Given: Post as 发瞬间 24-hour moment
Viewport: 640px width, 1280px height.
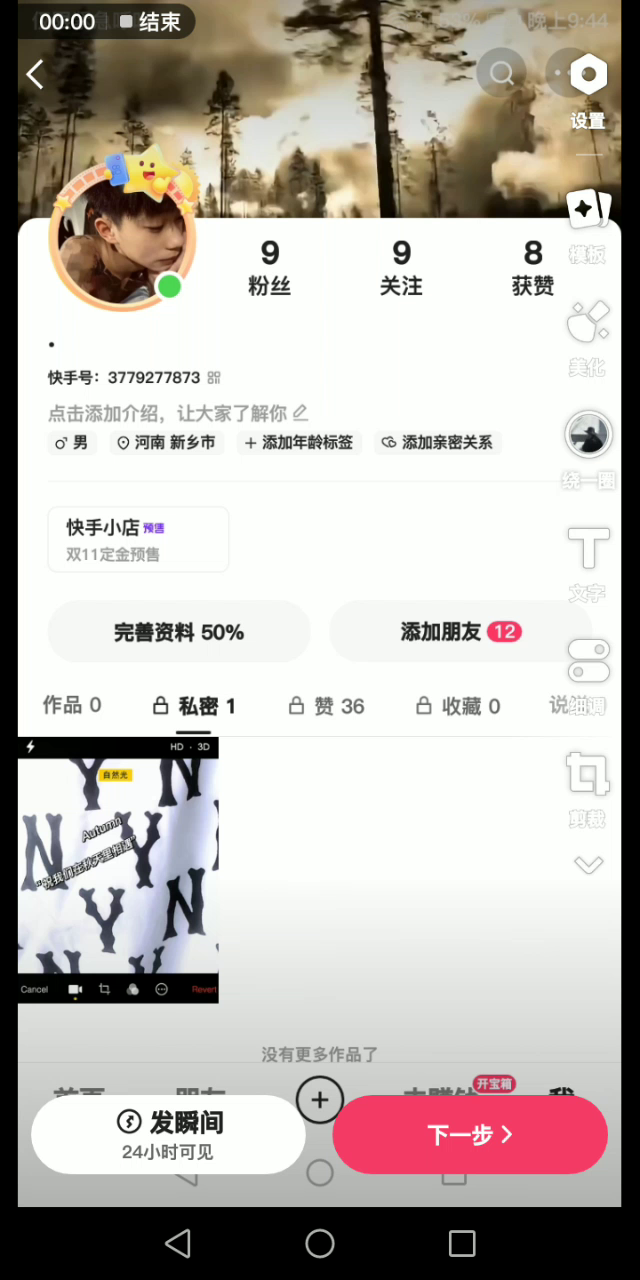Looking at the screenshot, I should 168,1134.
